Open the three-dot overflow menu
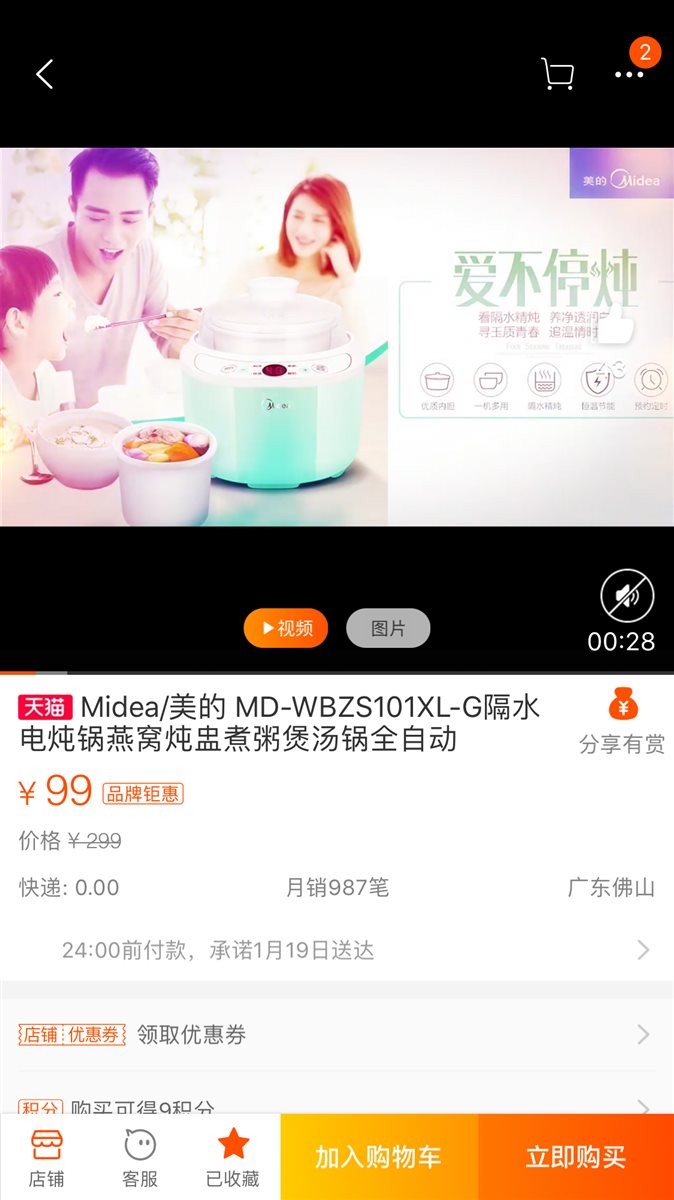The height and width of the screenshot is (1200, 674). 629,74
